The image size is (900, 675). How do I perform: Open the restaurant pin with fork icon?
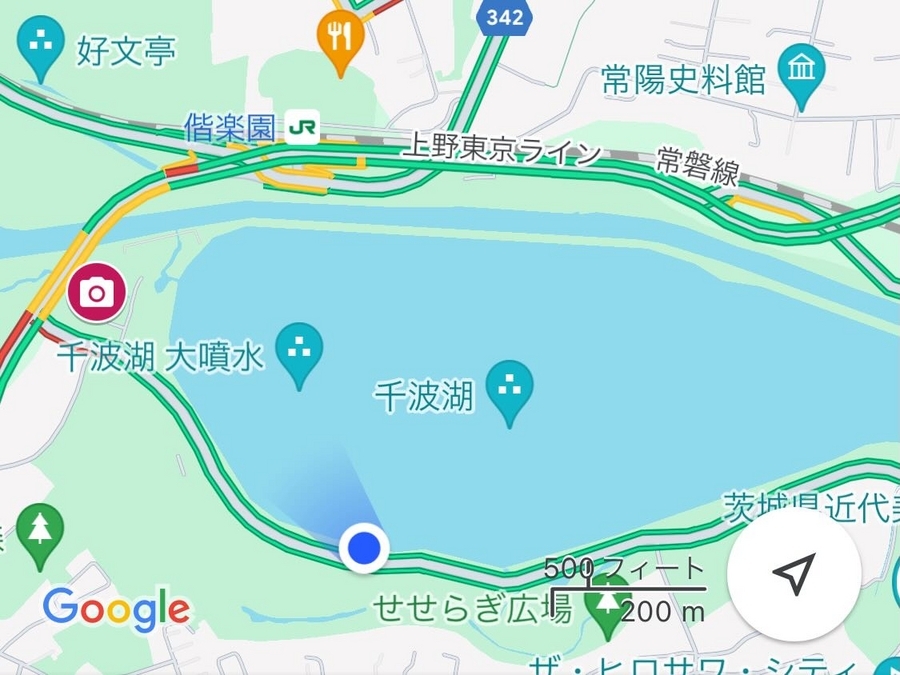click(x=340, y=39)
